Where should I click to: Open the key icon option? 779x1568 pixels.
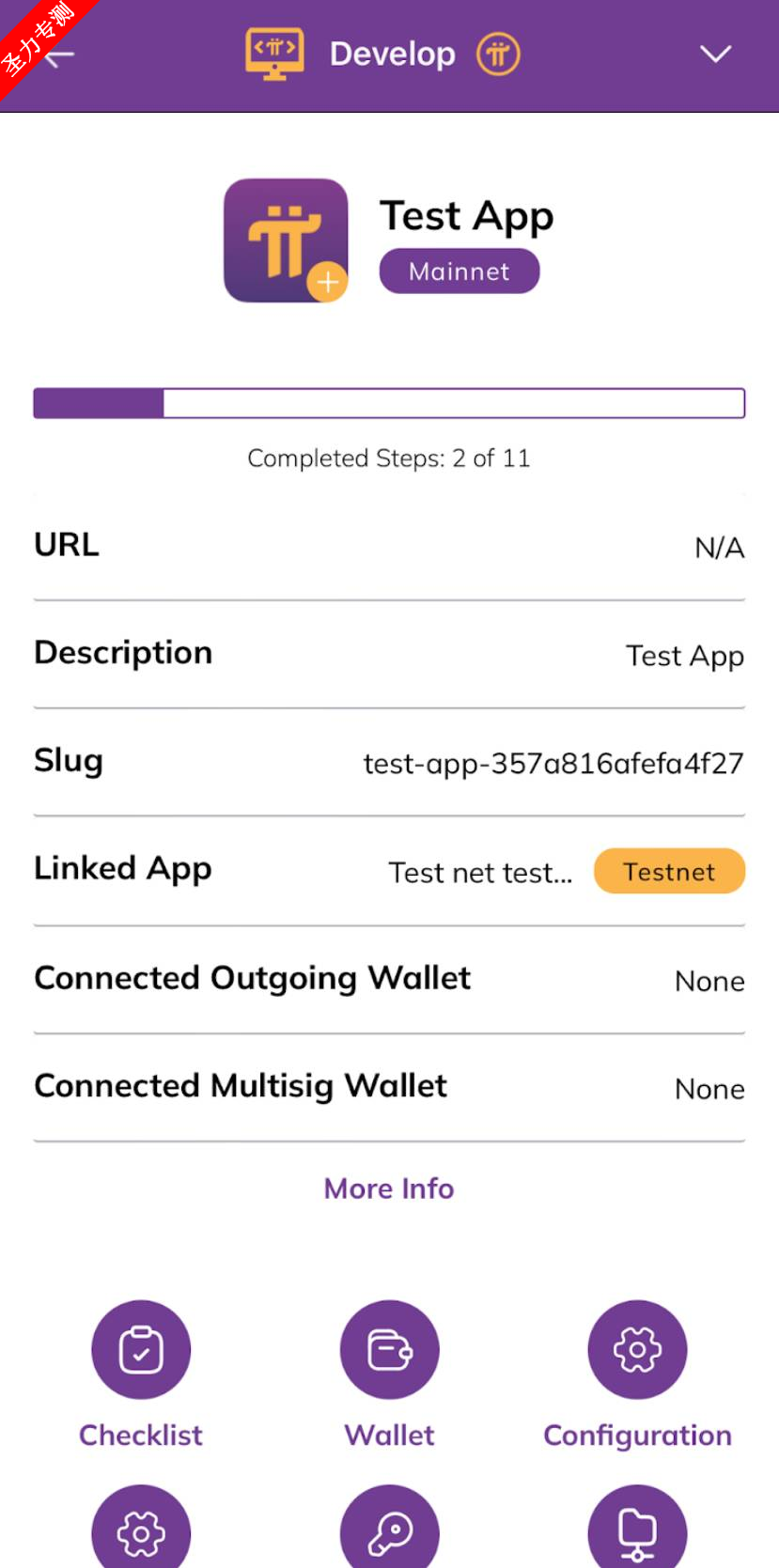point(389,1527)
